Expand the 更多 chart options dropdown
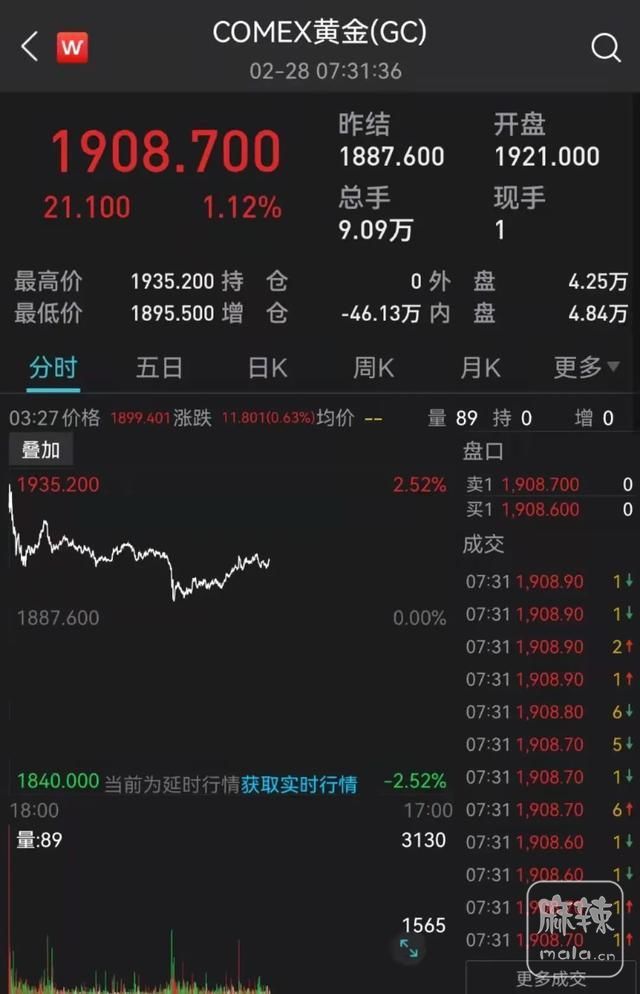This screenshot has height=994, width=640. point(586,368)
